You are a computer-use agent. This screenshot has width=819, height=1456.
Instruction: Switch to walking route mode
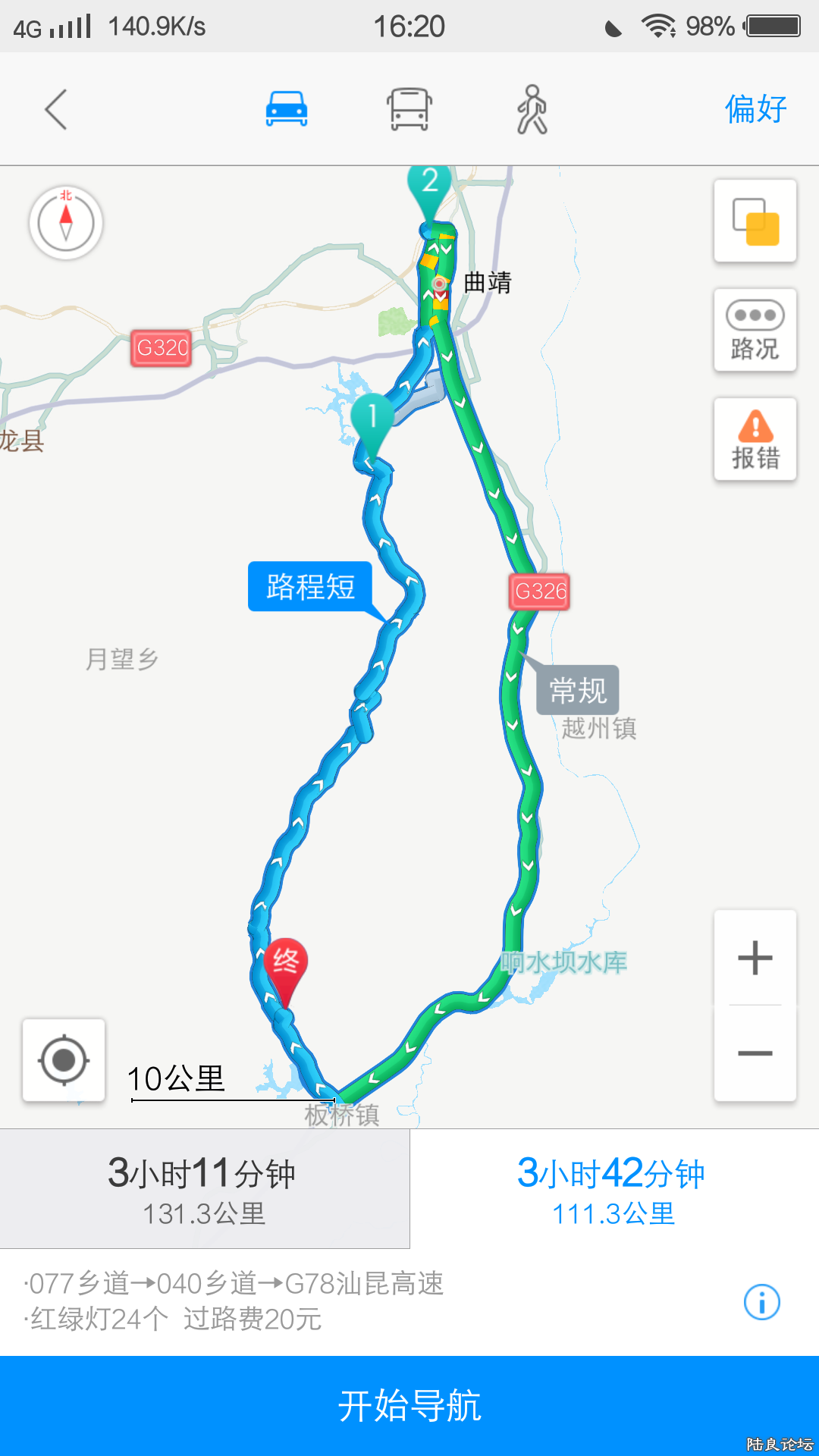pos(532,109)
